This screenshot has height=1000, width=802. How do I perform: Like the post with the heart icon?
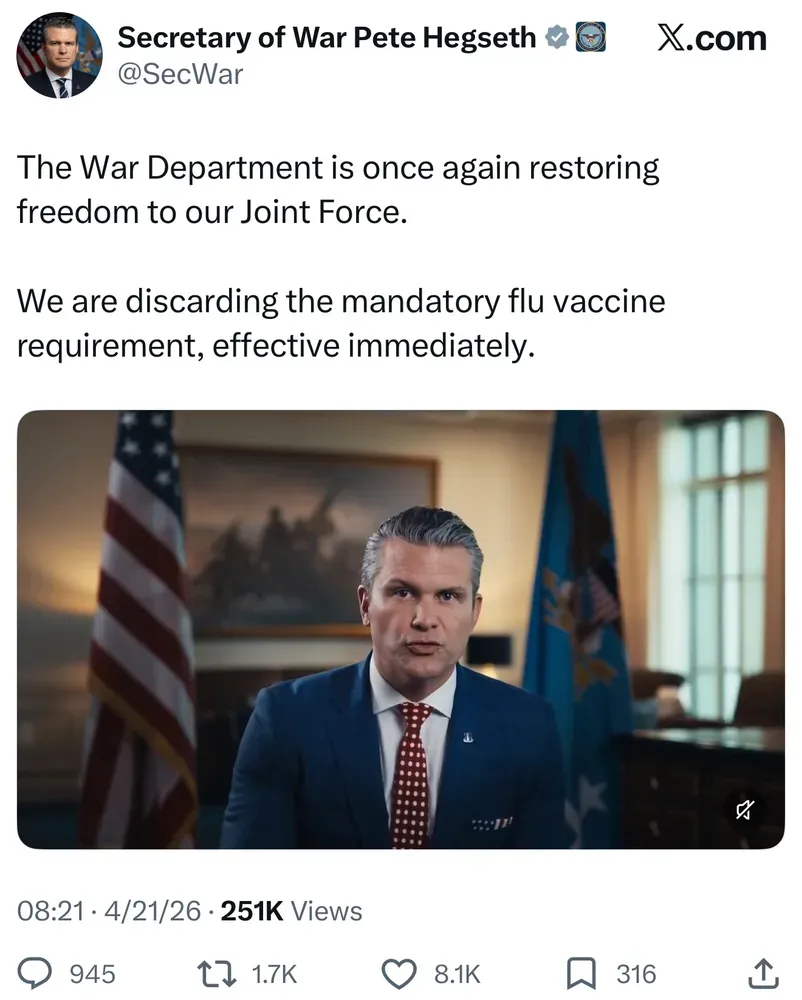tap(400, 972)
